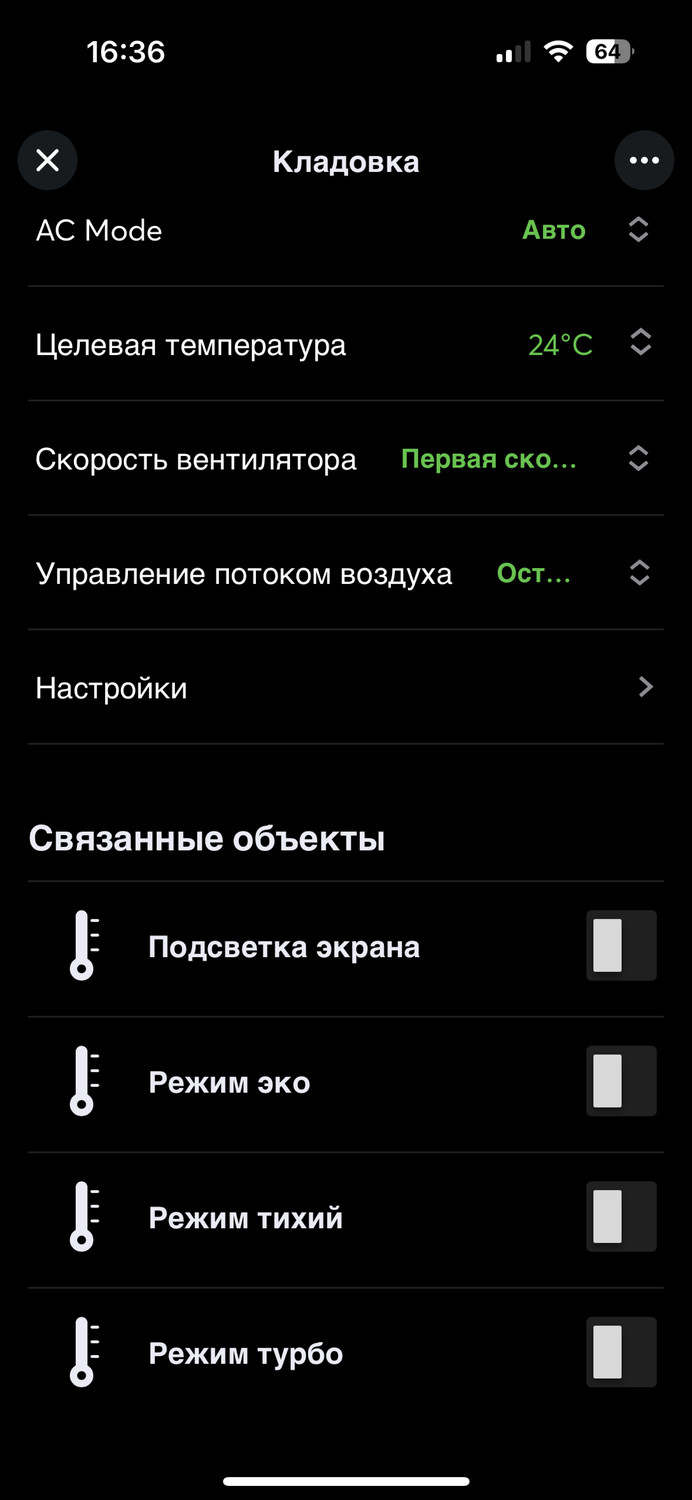Open the three-dot overflow menu
The image size is (692, 1500).
[644, 161]
